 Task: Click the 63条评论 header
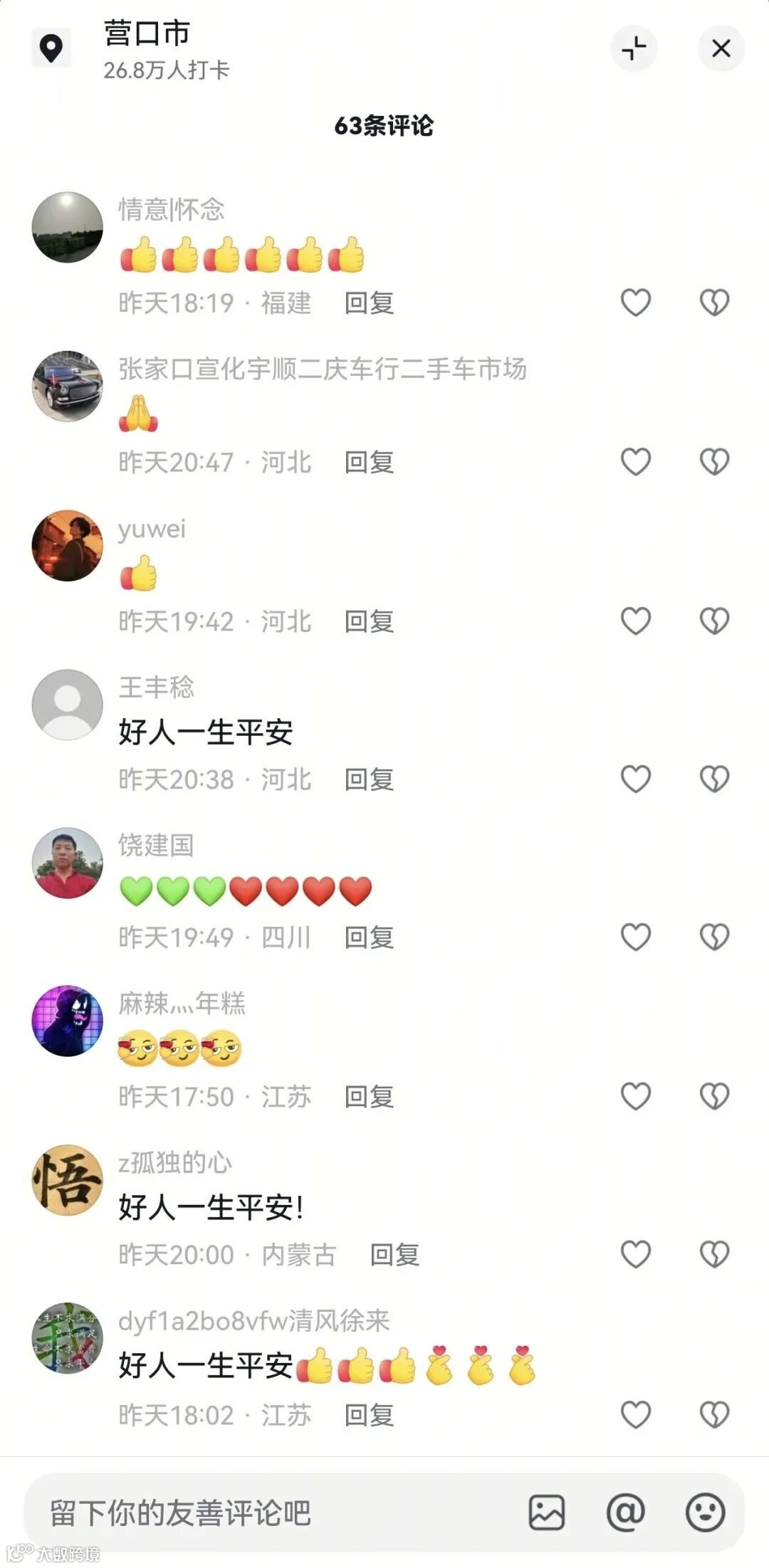(x=384, y=125)
